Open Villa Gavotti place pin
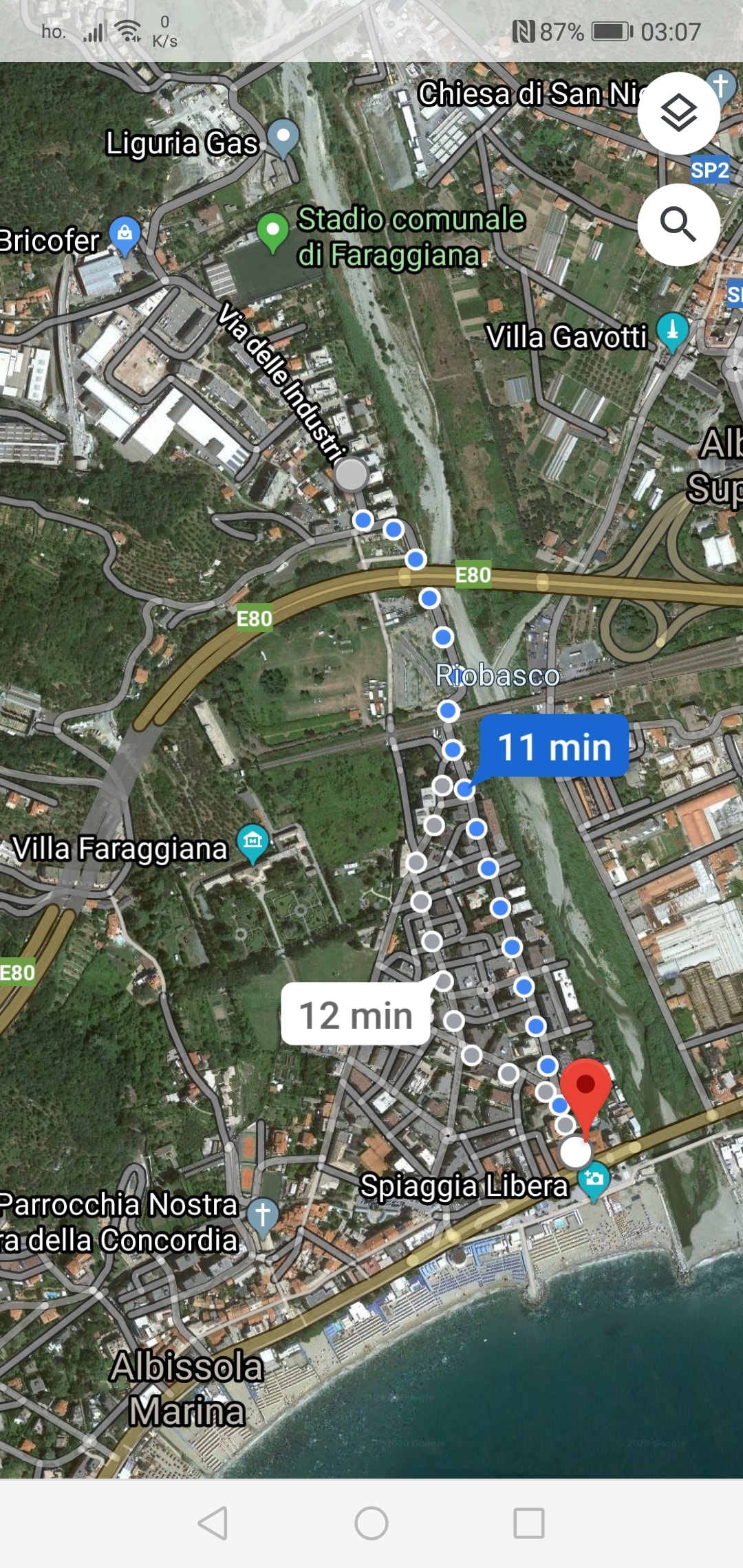This screenshot has height=1568, width=743. [672, 331]
